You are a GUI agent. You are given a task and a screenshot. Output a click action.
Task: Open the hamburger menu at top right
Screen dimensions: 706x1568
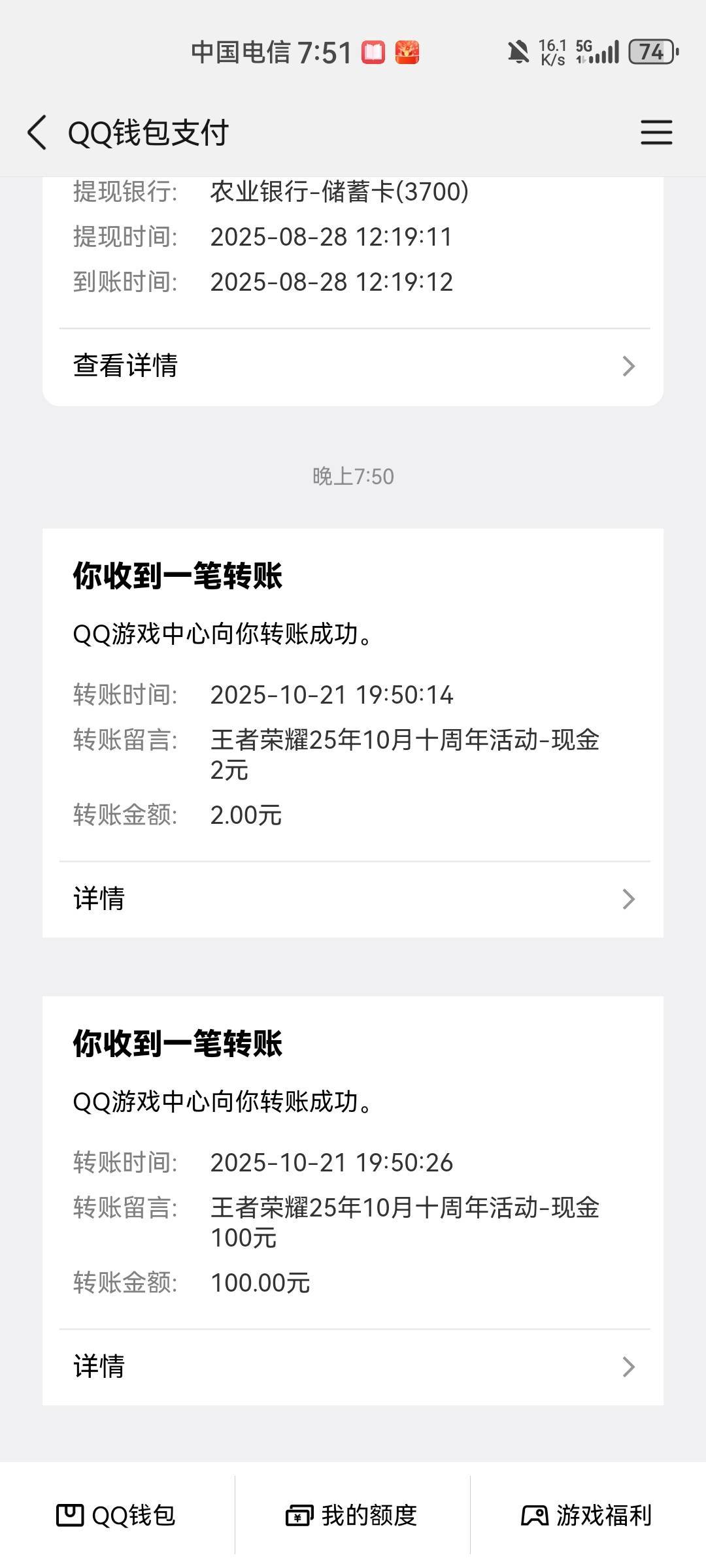656,132
